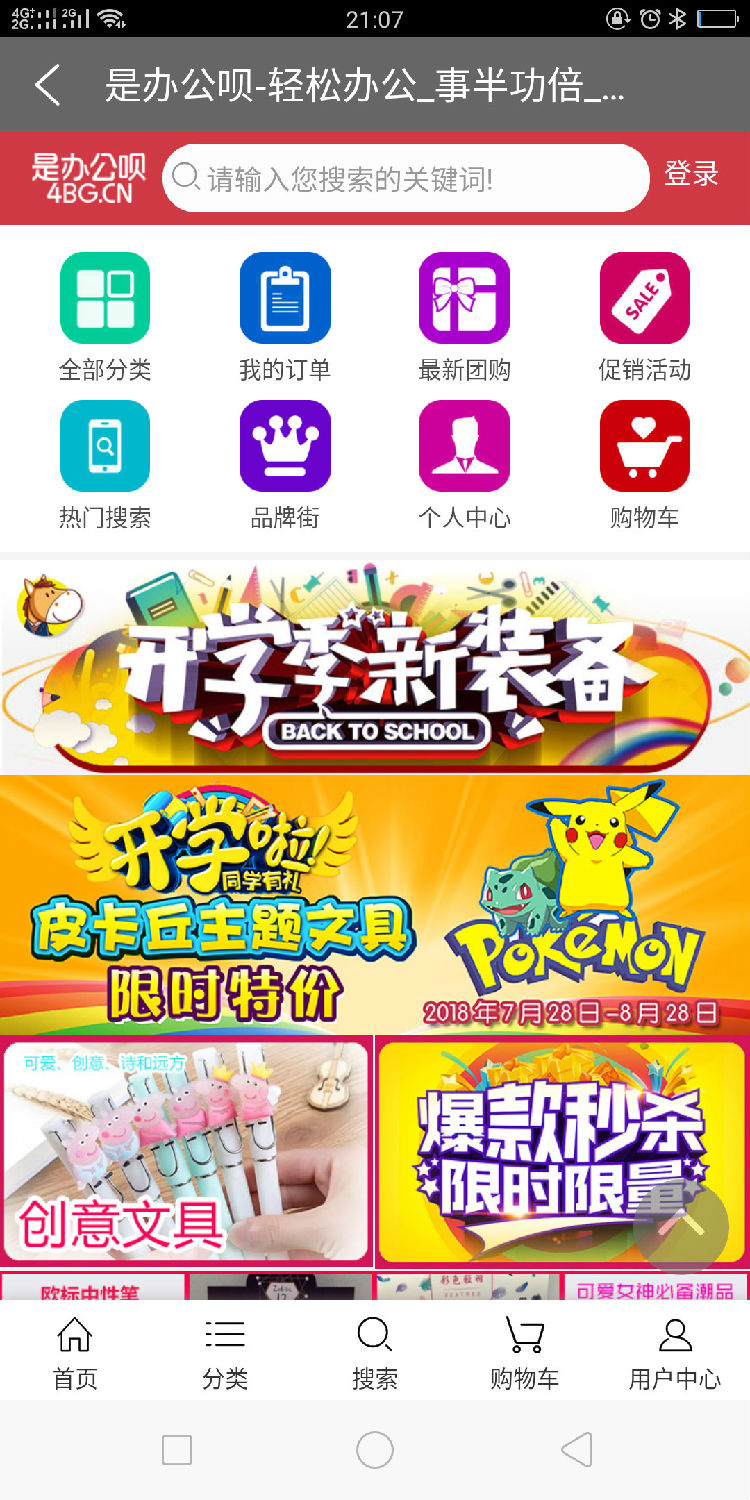Switch to the 搜索 search tab
Screen dimensions: 750x1500
[x=375, y=1352]
